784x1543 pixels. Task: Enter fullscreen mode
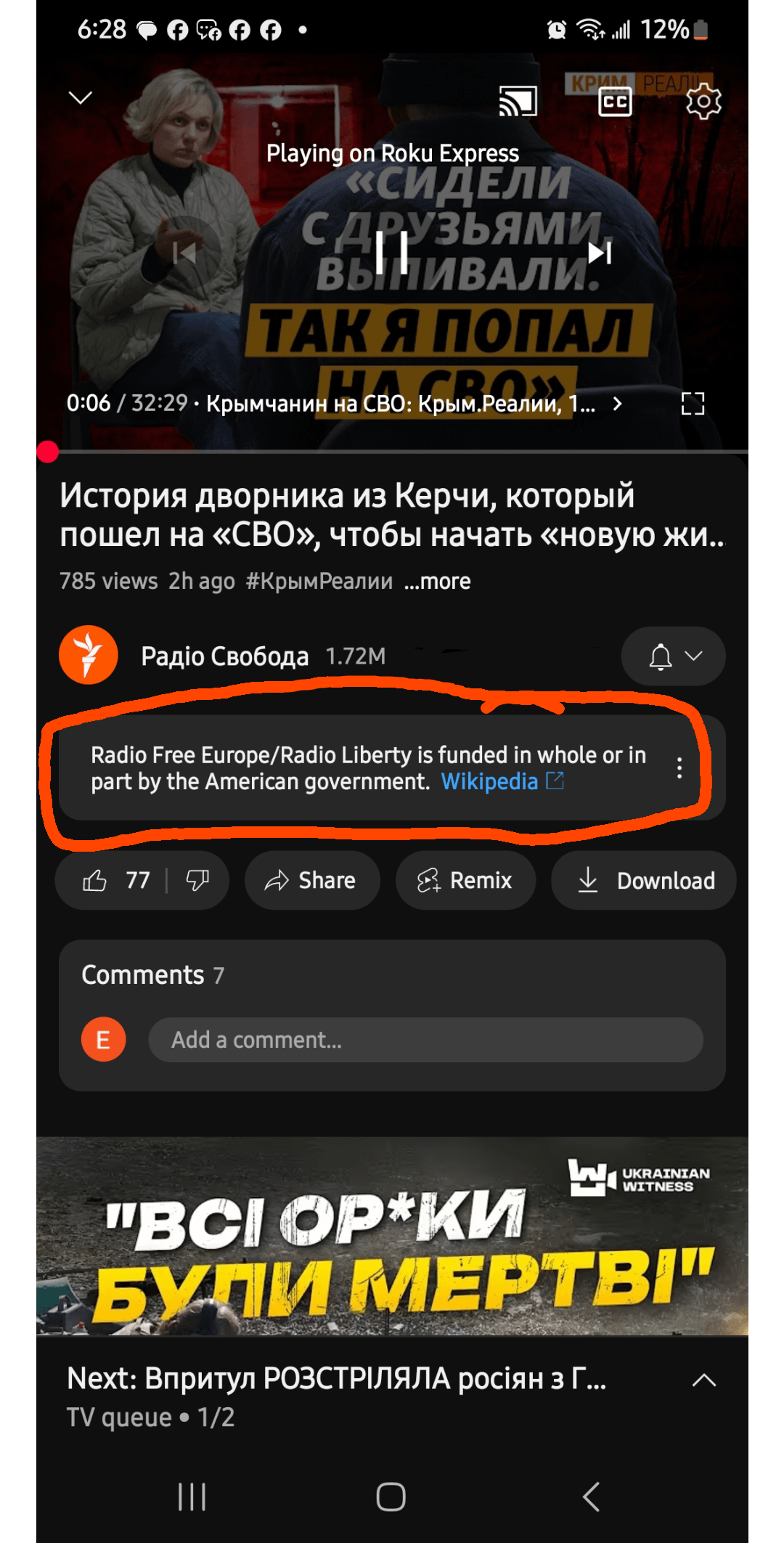point(693,404)
